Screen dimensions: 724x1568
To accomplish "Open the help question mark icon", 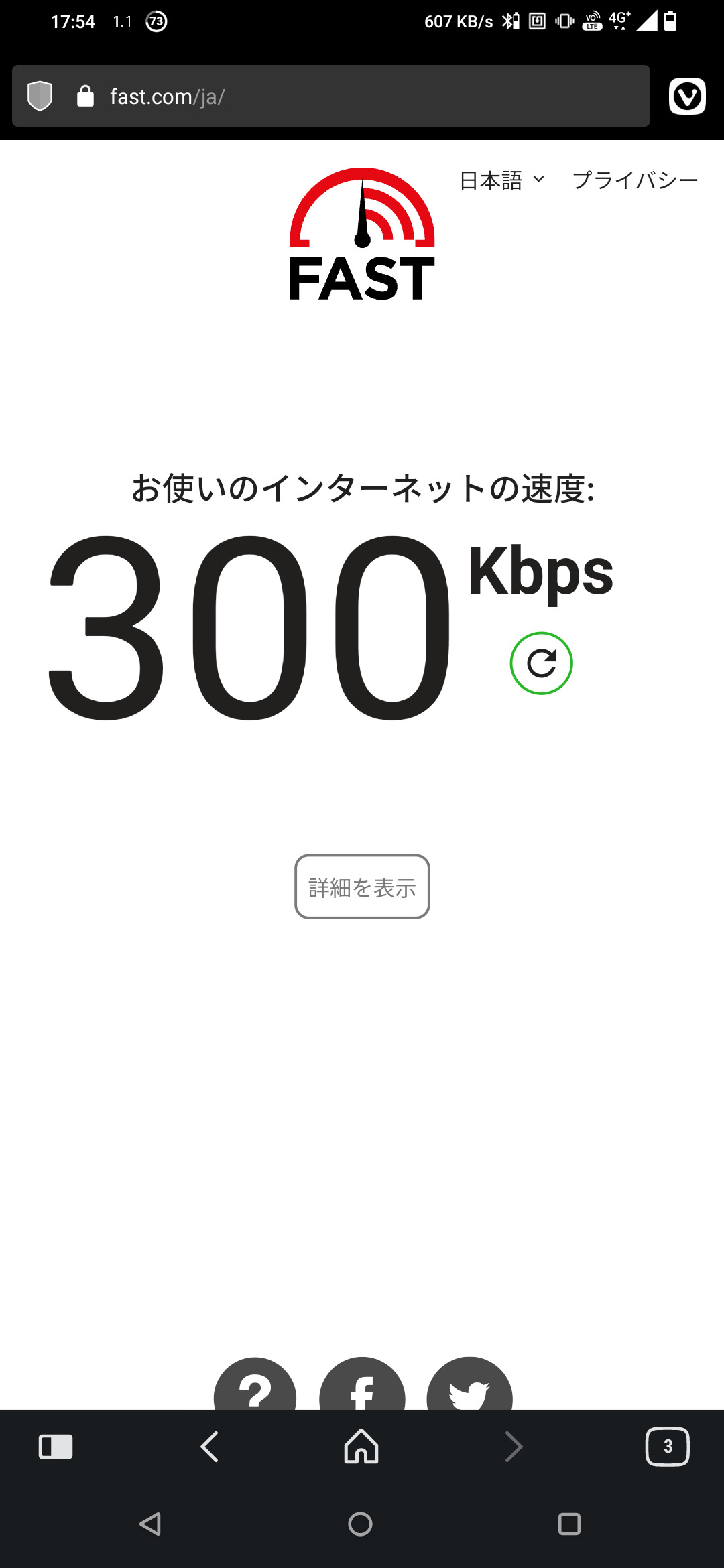I will click(255, 1386).
